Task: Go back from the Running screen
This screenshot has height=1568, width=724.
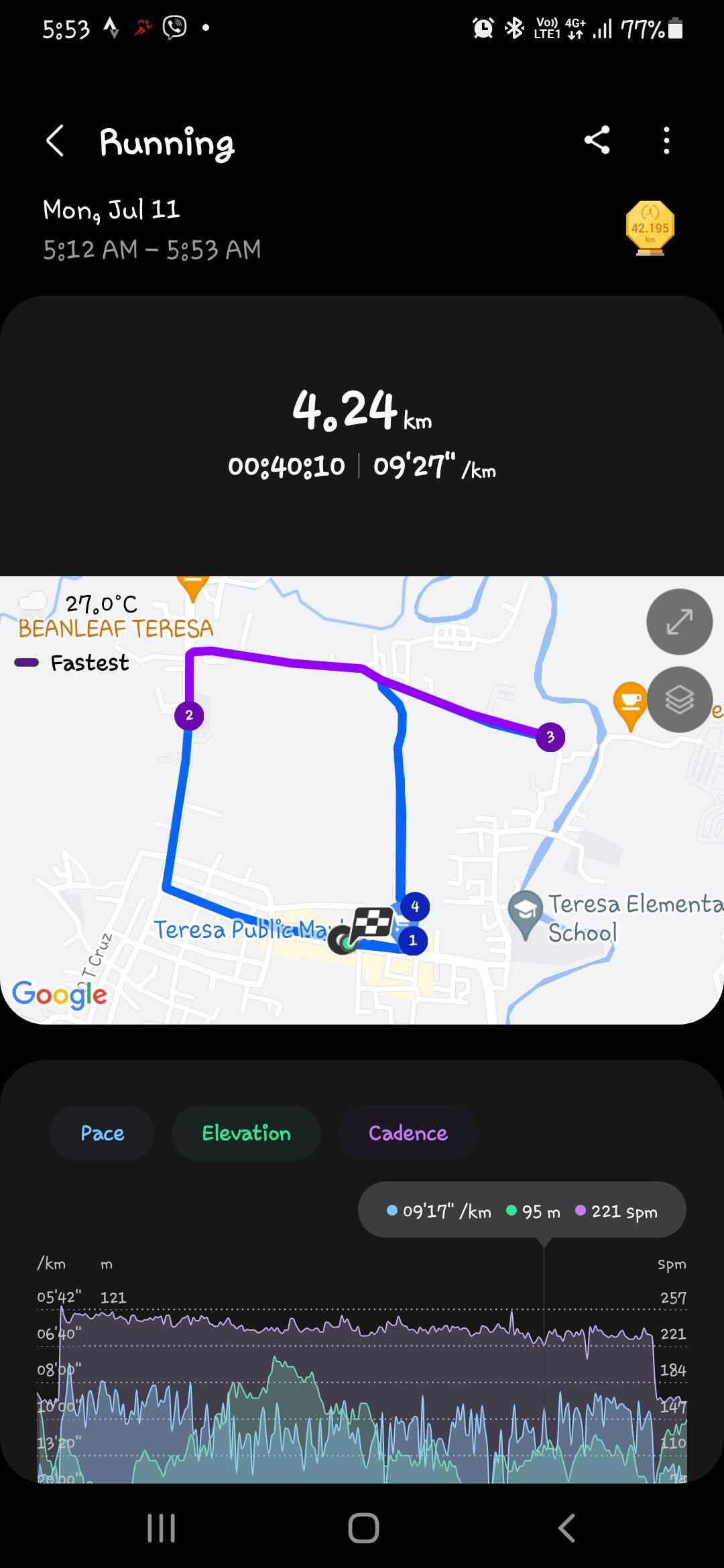Action: [x=55, y=141]
